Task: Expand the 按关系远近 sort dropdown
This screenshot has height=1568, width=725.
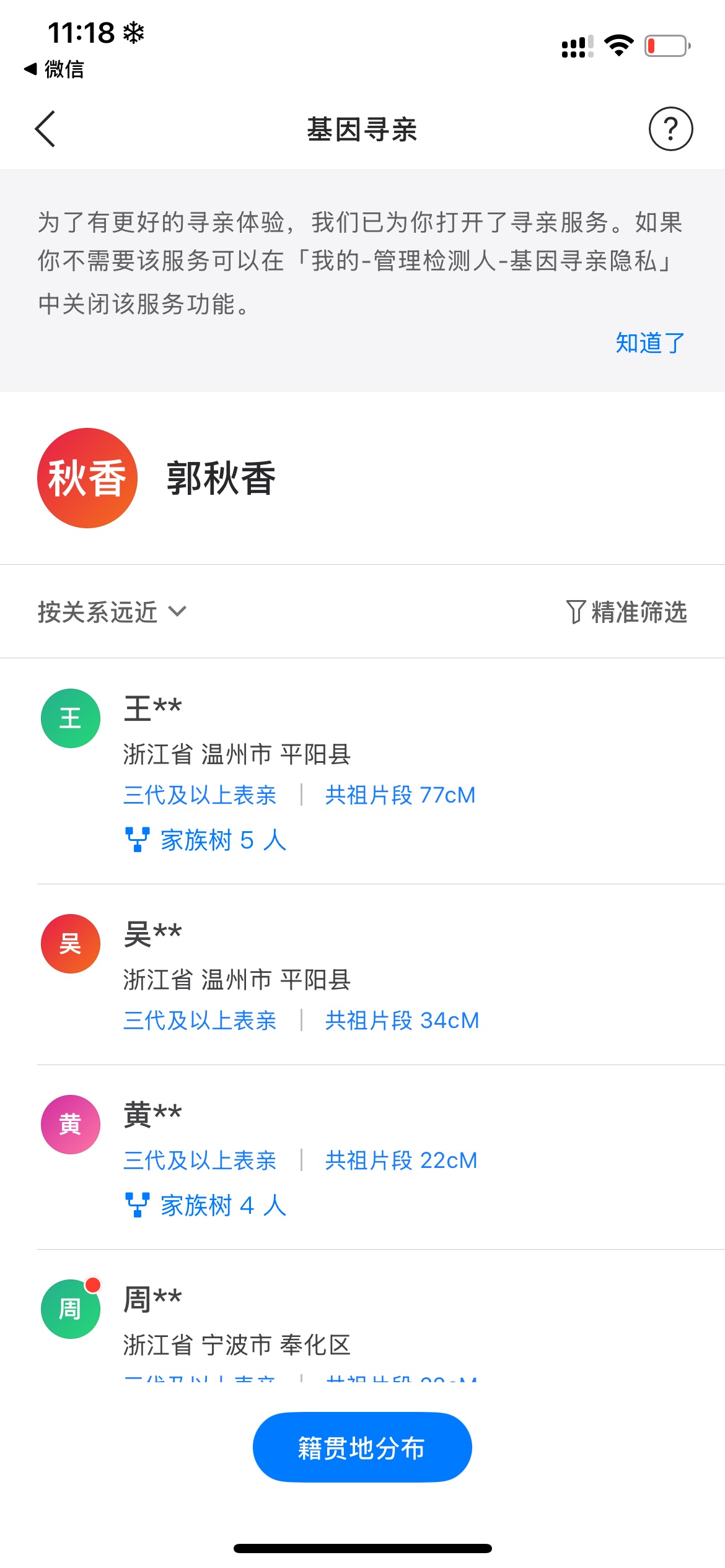Action: coord(112,612)
